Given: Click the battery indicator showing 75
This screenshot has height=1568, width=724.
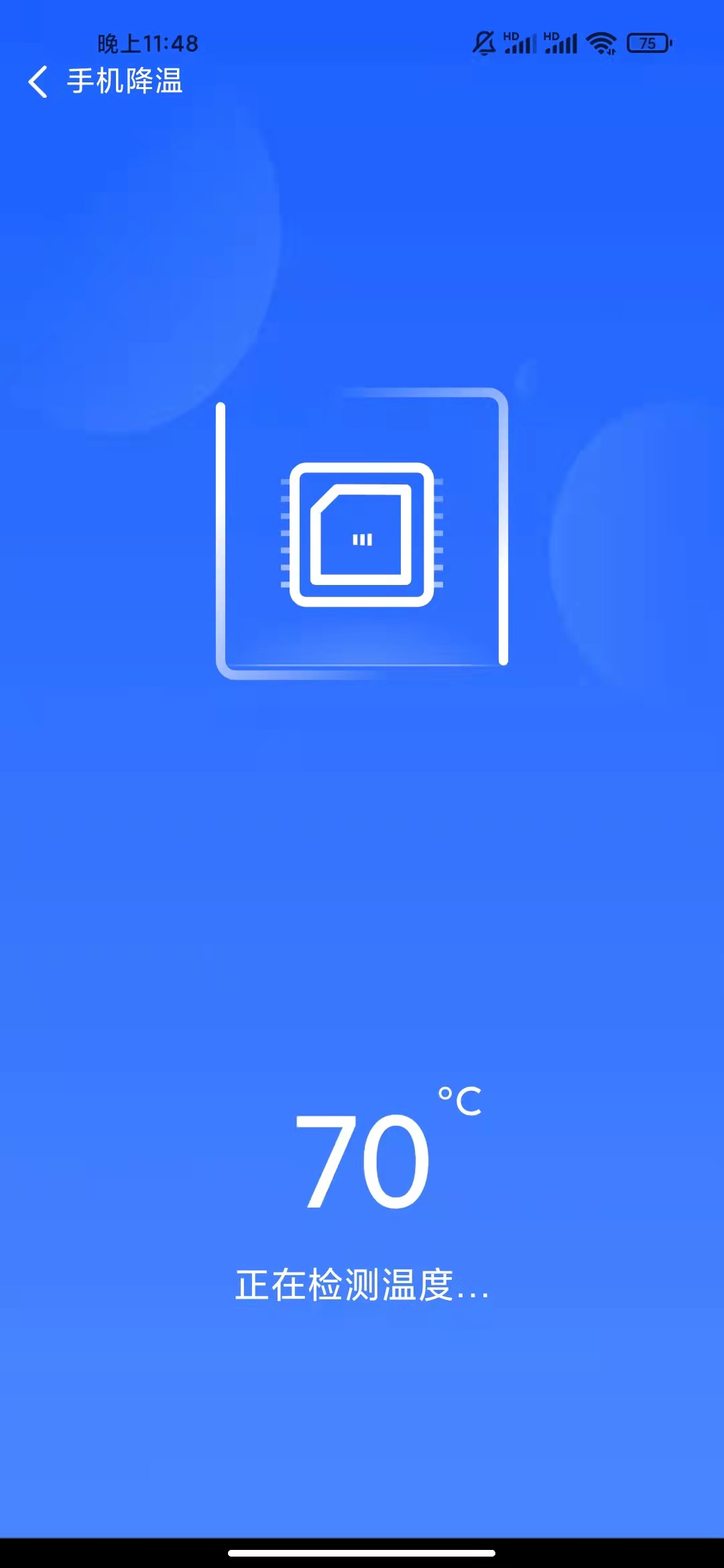Looking at the screenshot, I should pos(648,43).
